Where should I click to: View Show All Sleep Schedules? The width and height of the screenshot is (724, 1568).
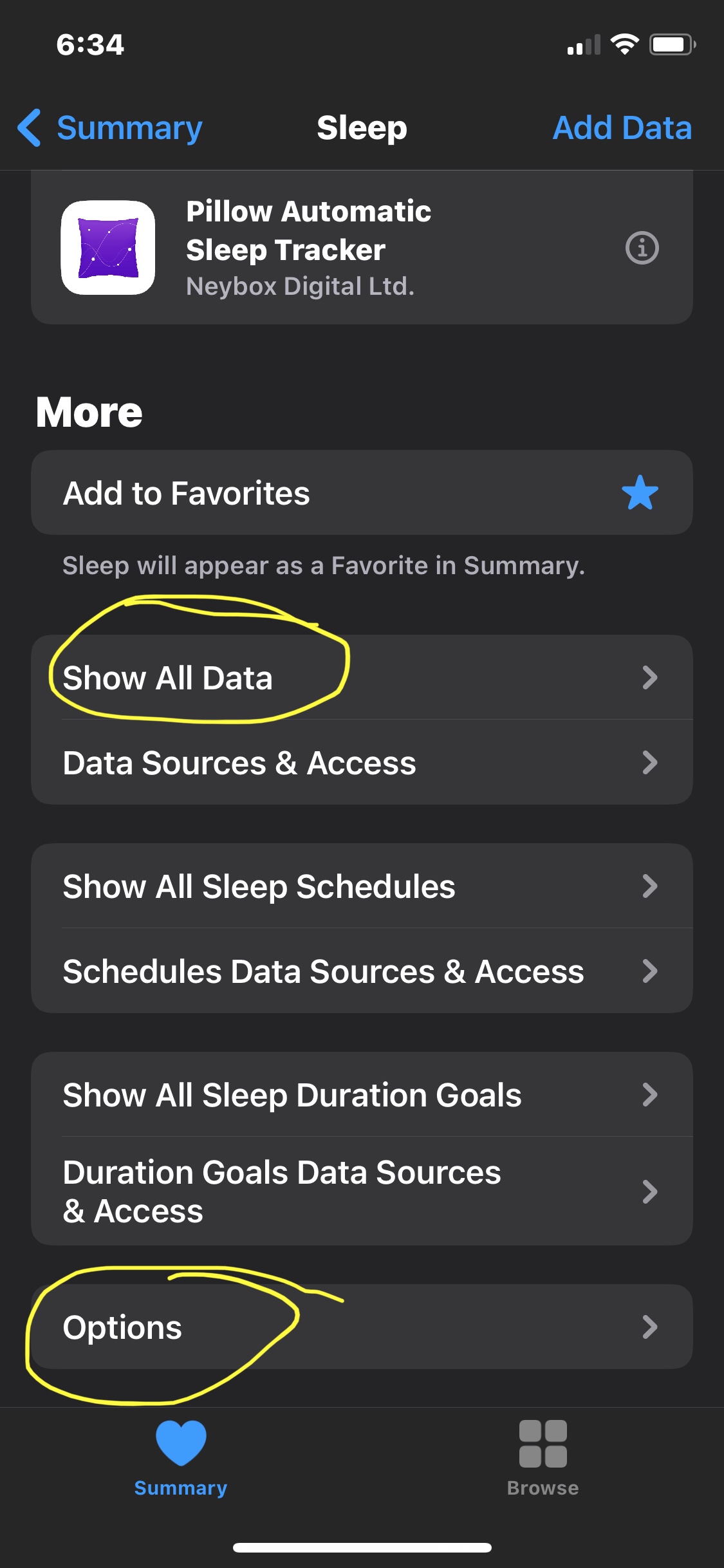pyautogui.click(x=362, y=886)
